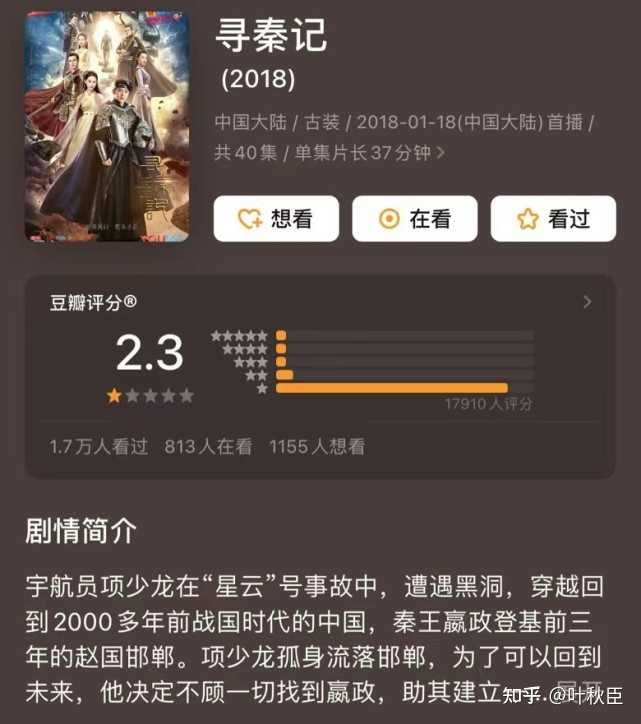Expand the show details chevron
Screen dimensions: 641x724
pyautogui.click(x=441, y=153)
